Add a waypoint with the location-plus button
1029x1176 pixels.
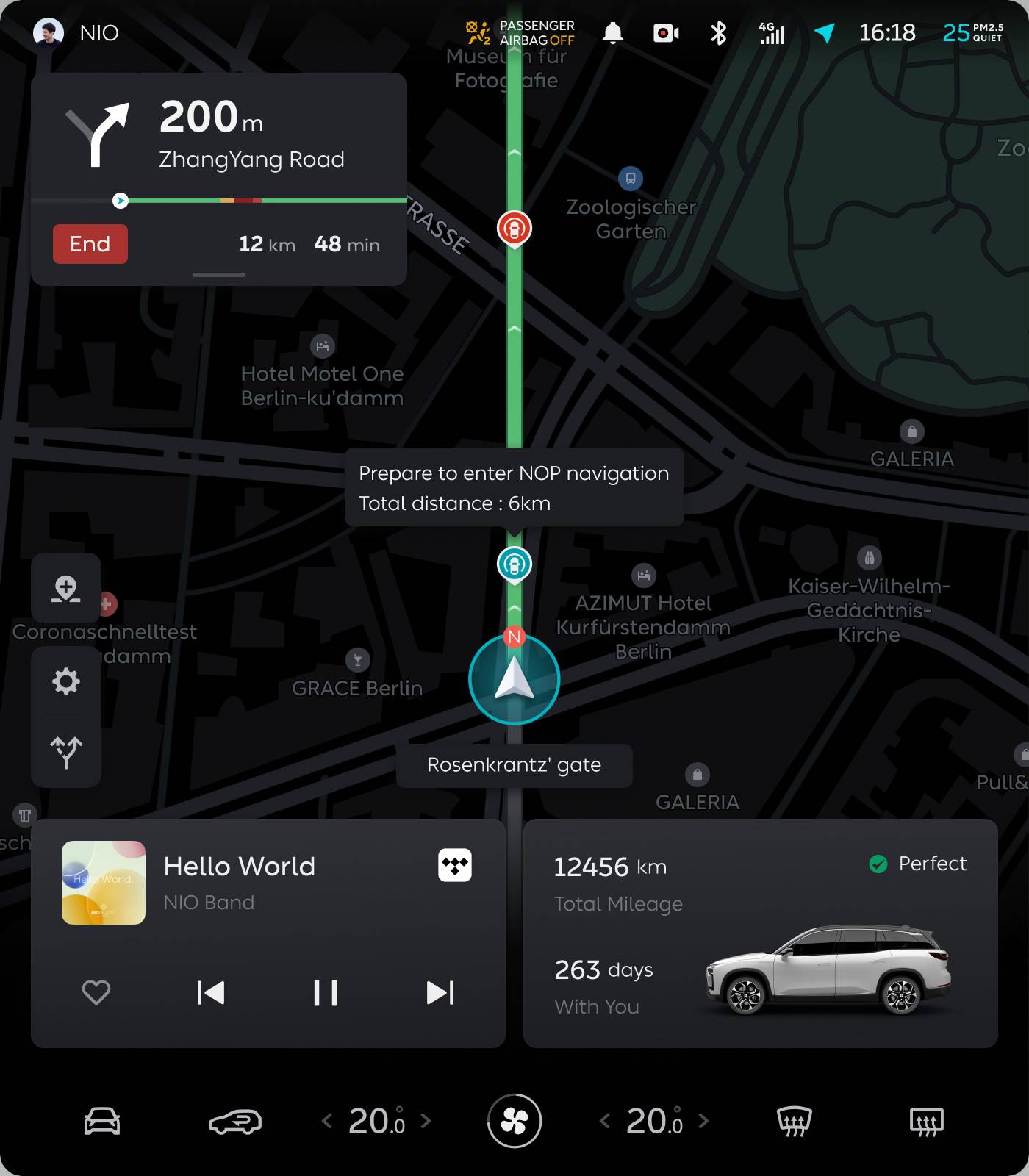pyautogui.click(x=65, y=589)
